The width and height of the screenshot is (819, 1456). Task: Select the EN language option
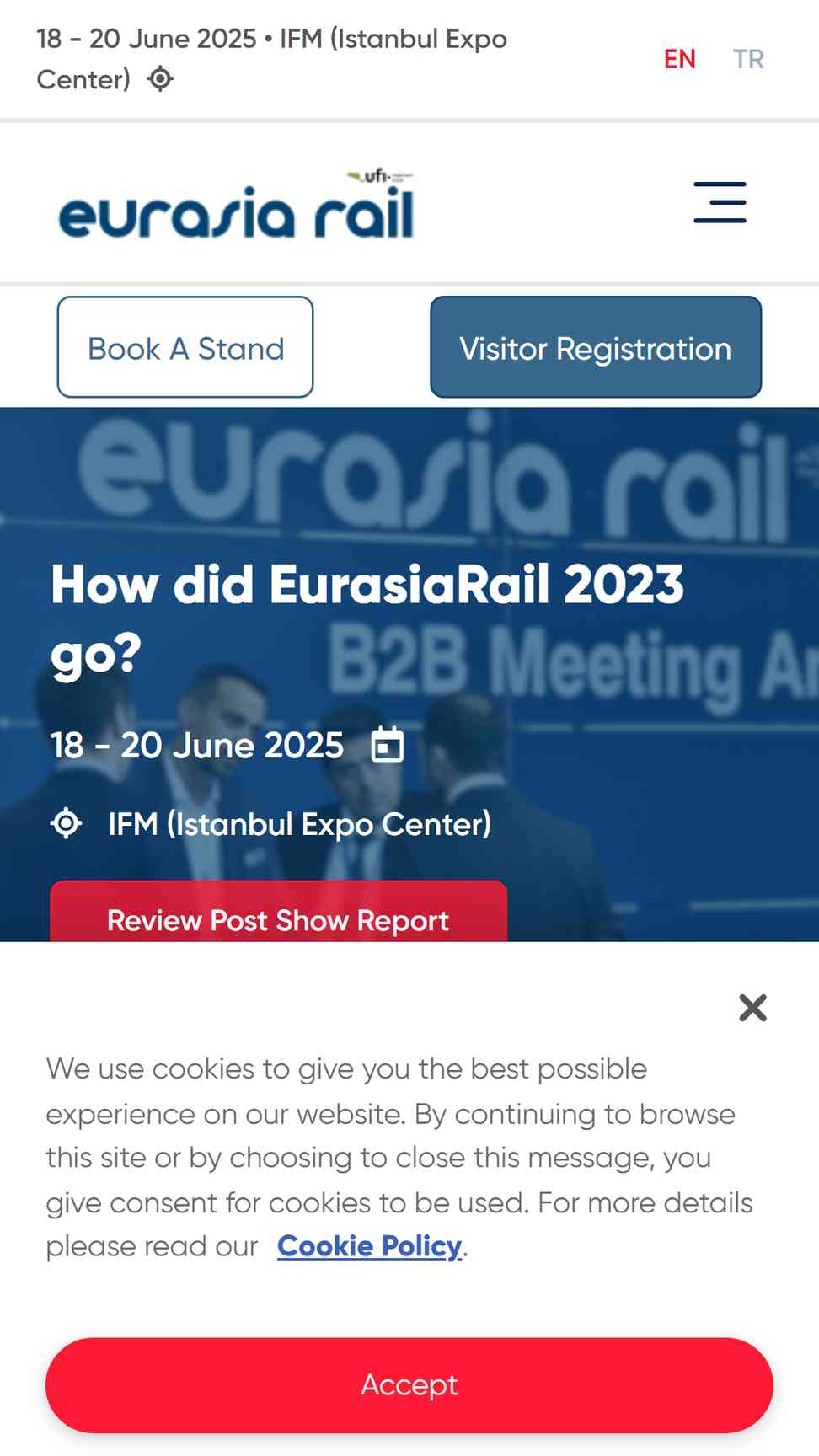coord(679,59)
